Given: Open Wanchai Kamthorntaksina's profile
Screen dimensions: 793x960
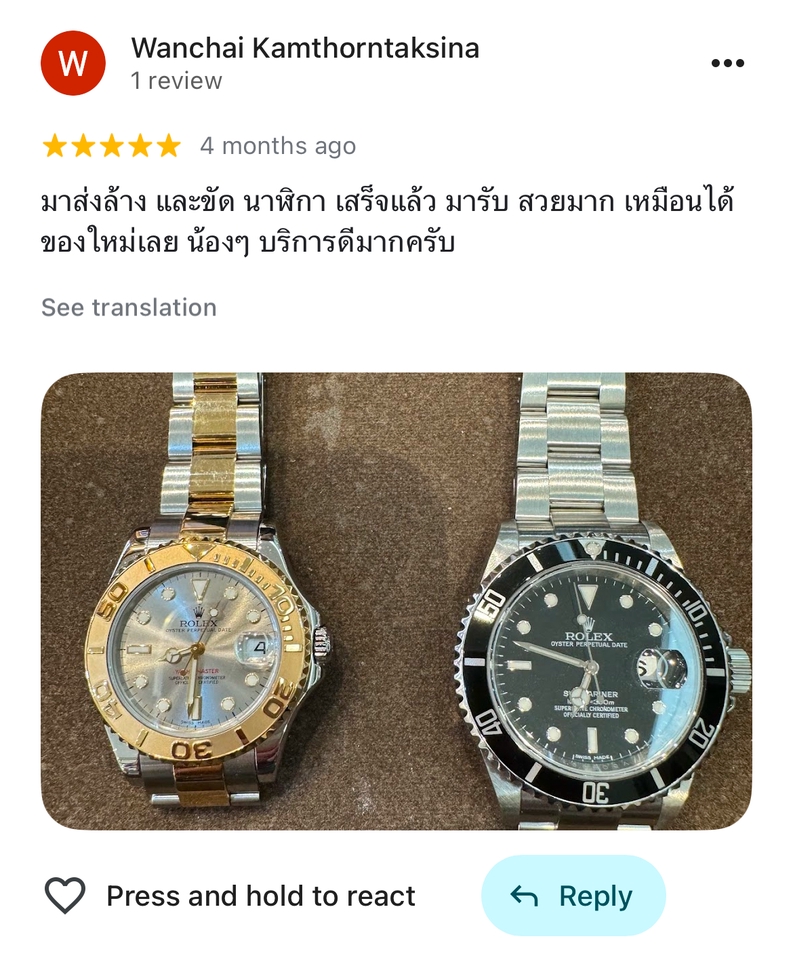Looking at the screenshot, I should tap(304, 48).
